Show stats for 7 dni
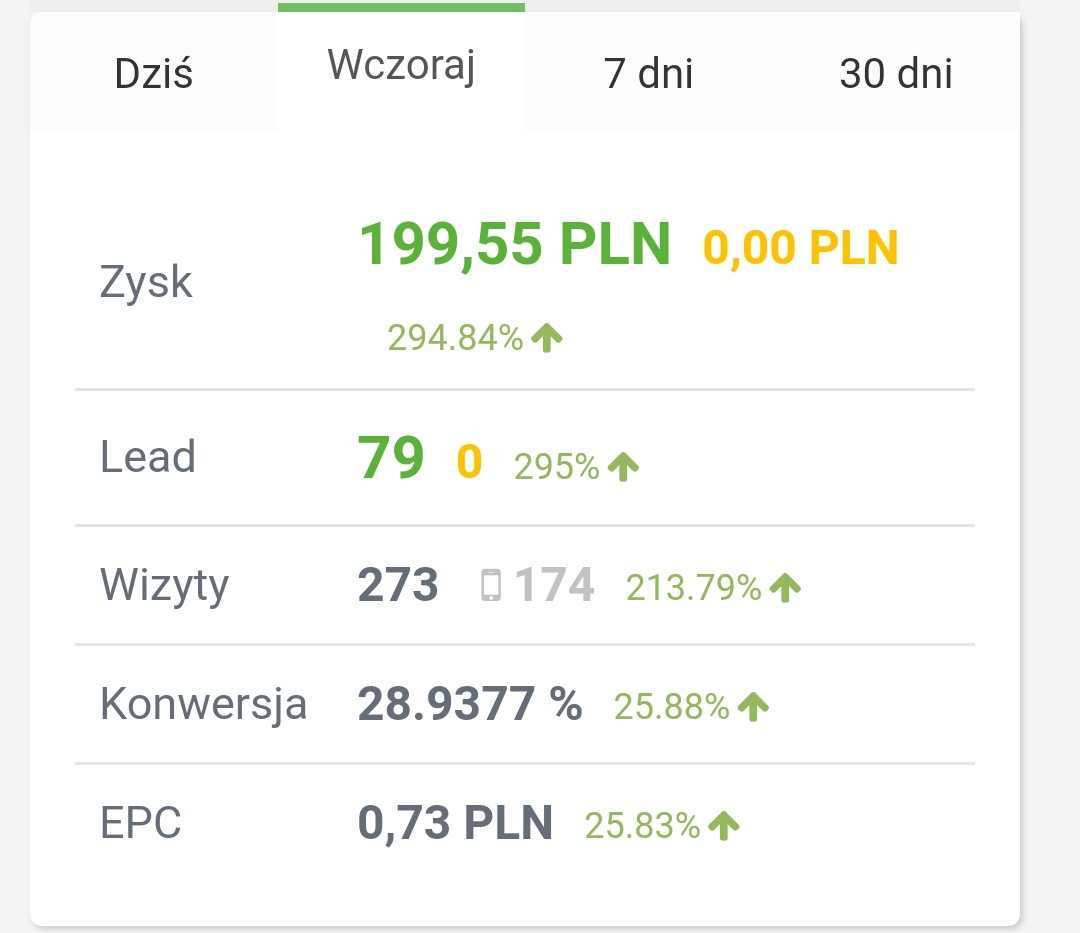Screen dimensions: 1080x933 click(x=648, y=74)
